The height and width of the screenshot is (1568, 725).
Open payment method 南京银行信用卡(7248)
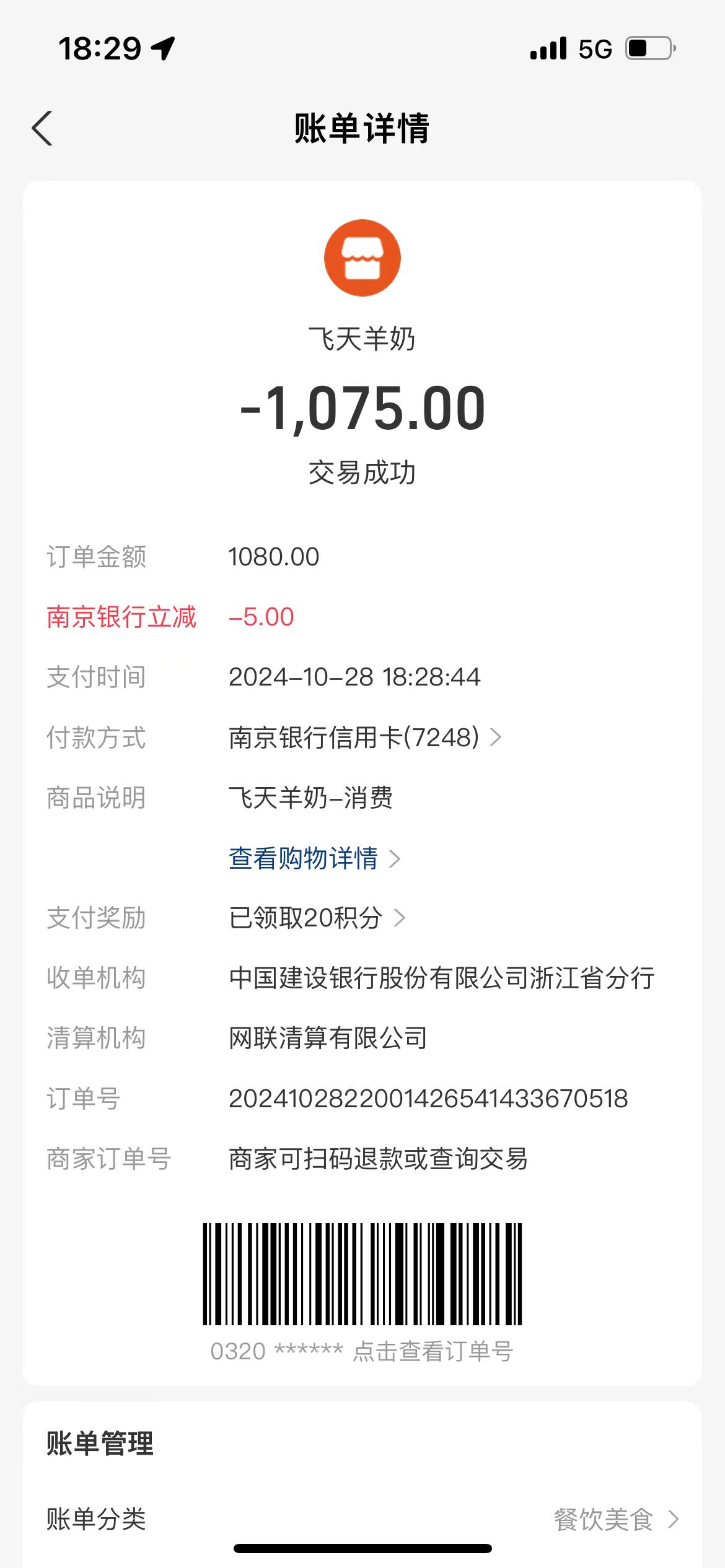(x=364, y=738)
